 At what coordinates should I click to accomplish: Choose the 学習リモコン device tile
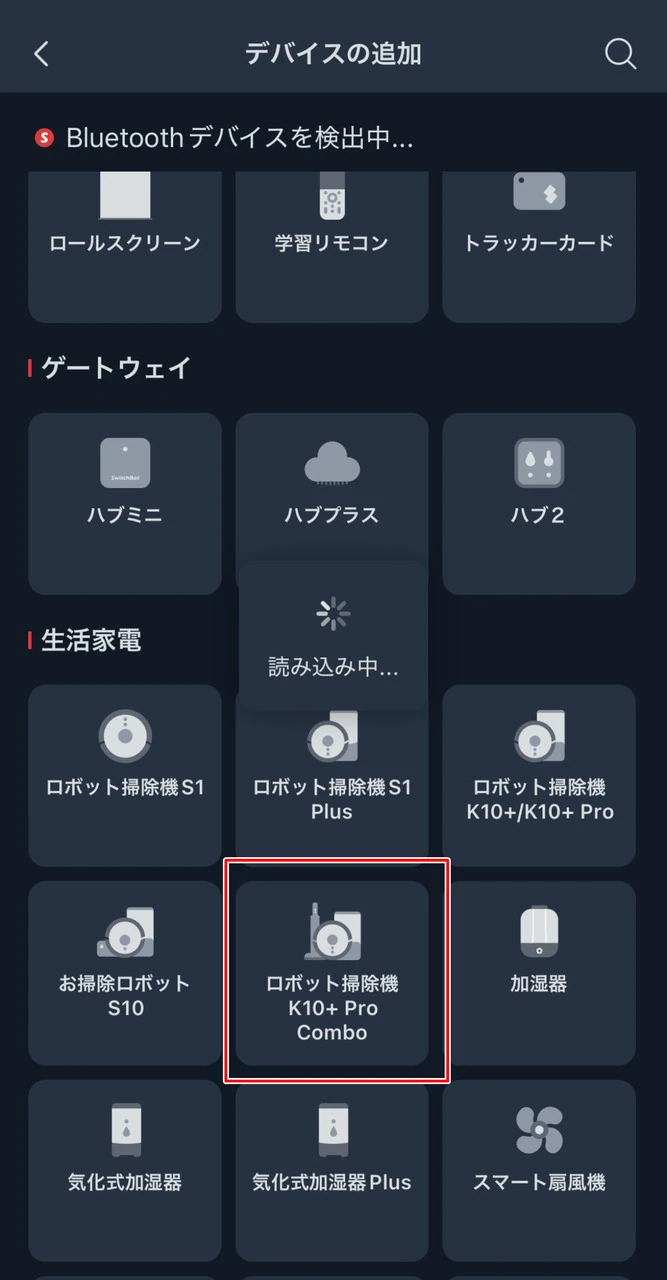[x=332, y=245]
